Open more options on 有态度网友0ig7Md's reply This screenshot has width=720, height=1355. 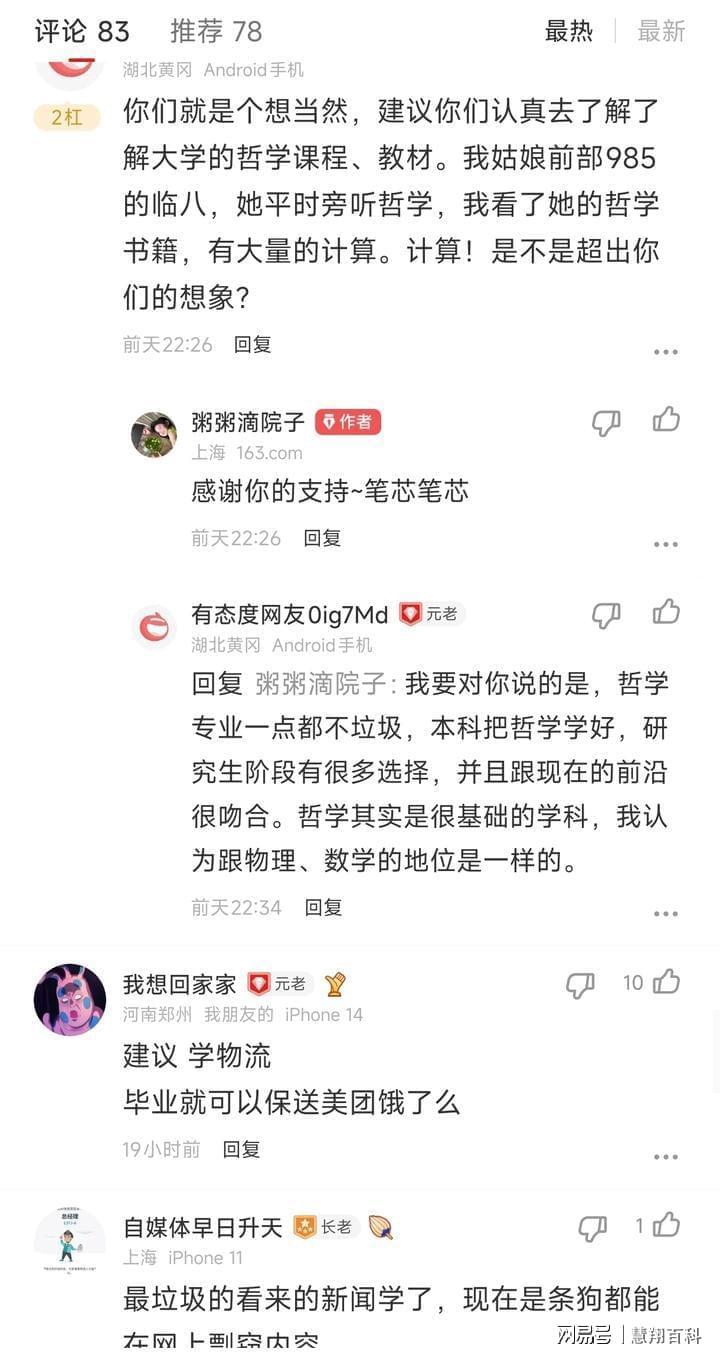tap(666, 914)
